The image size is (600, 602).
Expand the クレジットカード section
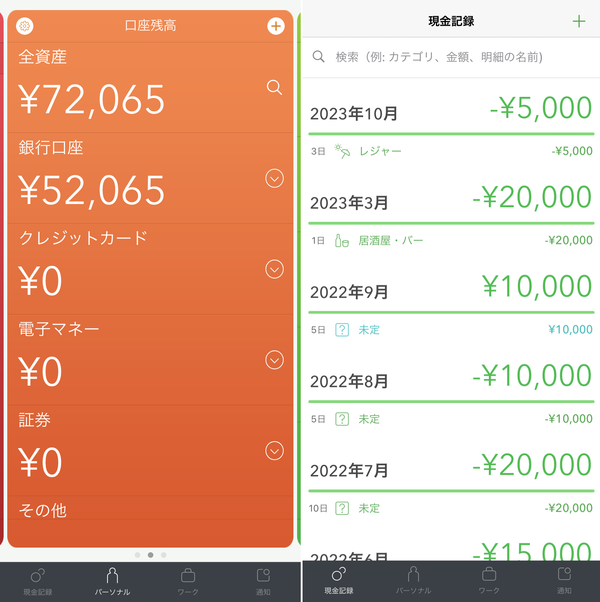point(274,269)
